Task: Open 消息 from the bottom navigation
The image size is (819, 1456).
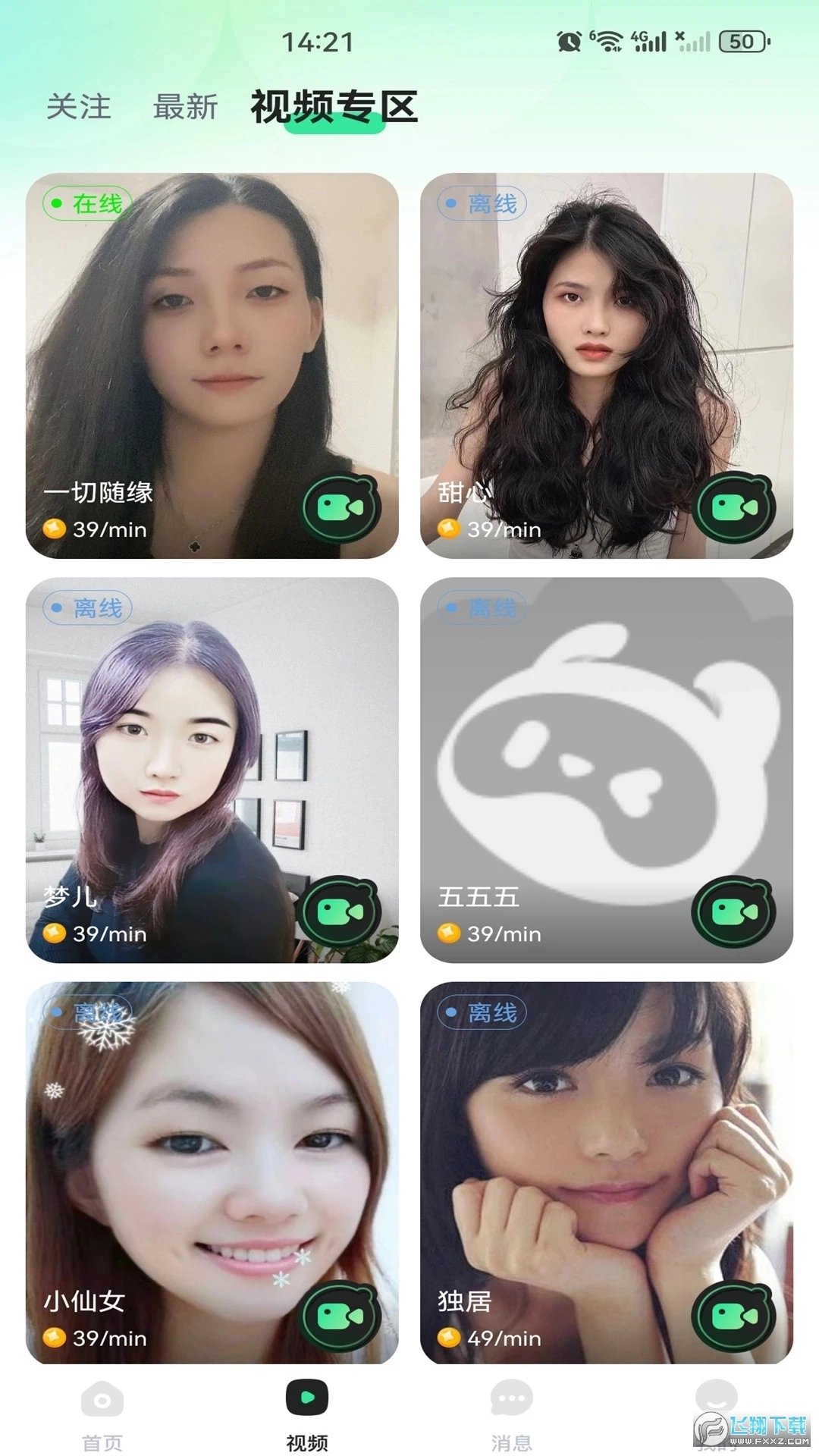Action: [x=512, y=1408]
